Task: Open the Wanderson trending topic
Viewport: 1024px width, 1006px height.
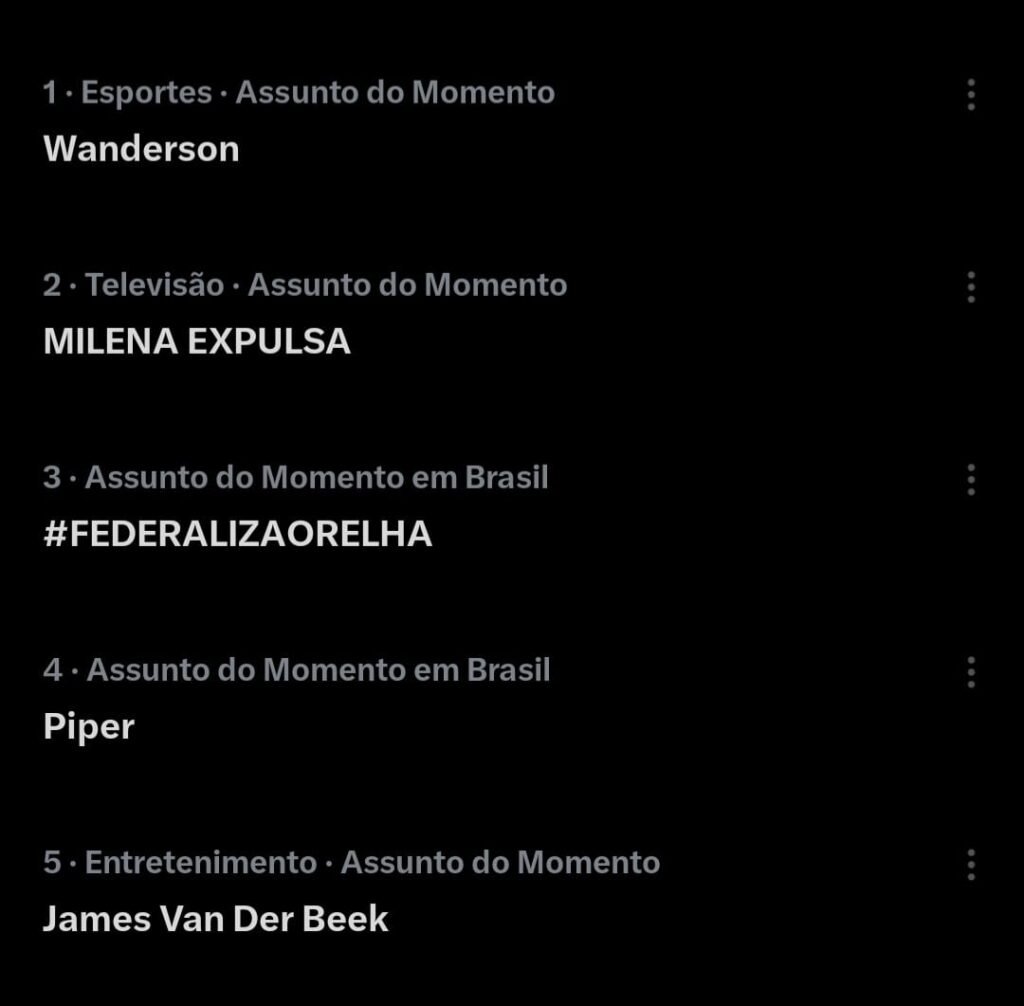Action: [142, 149]
